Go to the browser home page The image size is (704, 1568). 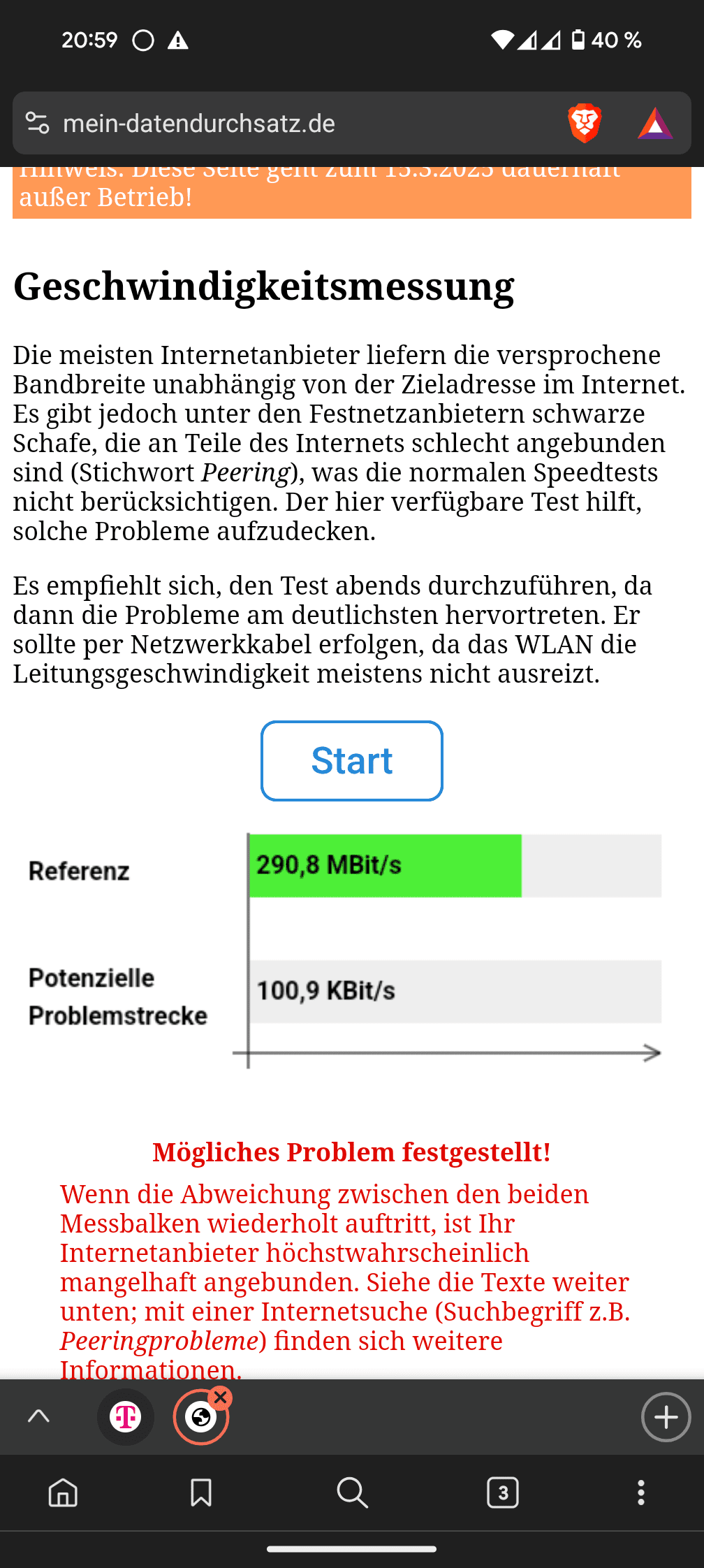pyautogui.click(x=63, y=1493)
